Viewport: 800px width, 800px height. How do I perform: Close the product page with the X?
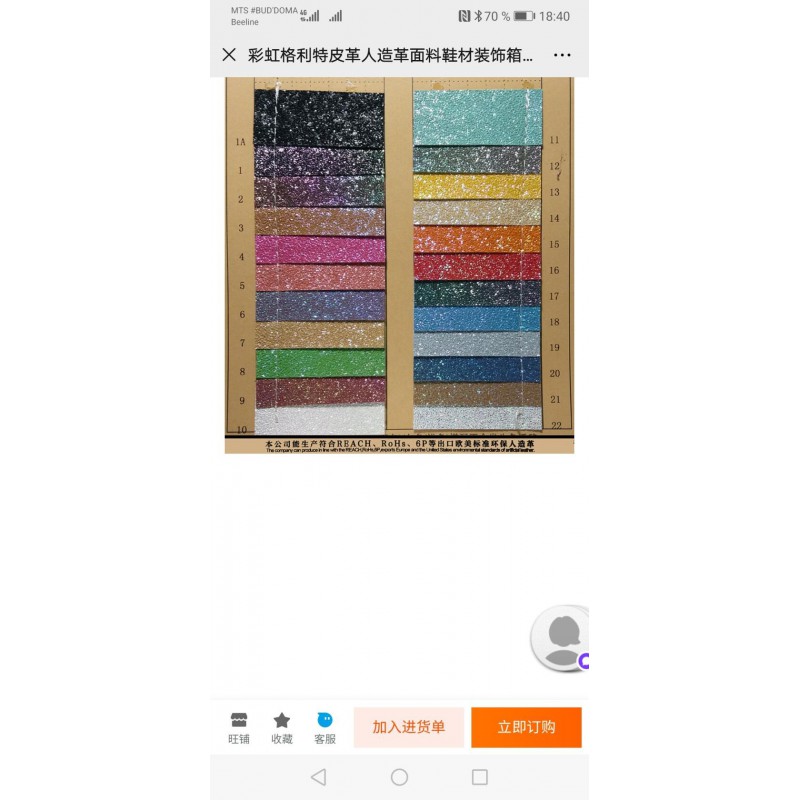pyautogui.click(x=229, y=55)
